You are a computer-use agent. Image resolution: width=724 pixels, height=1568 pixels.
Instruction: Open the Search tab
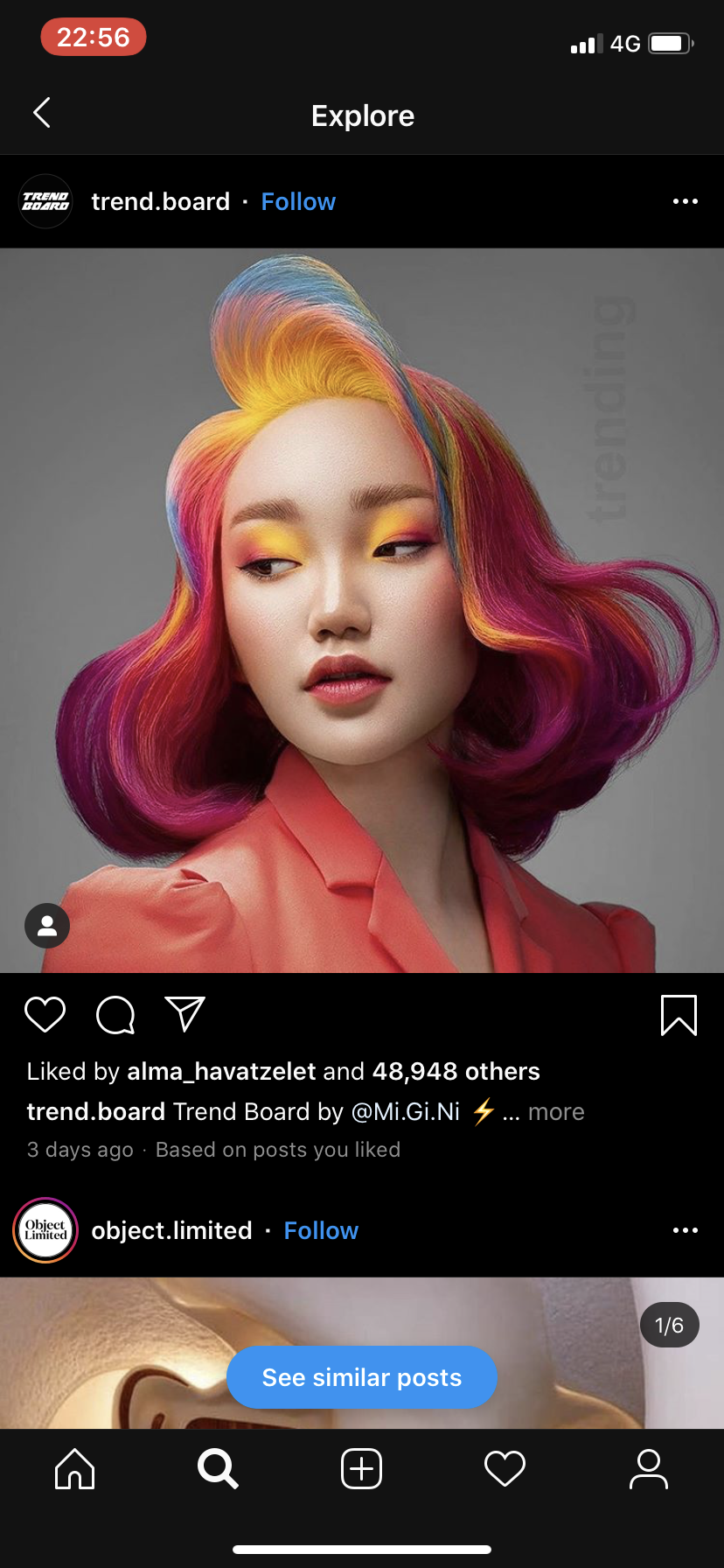[x=218, y=1468]
